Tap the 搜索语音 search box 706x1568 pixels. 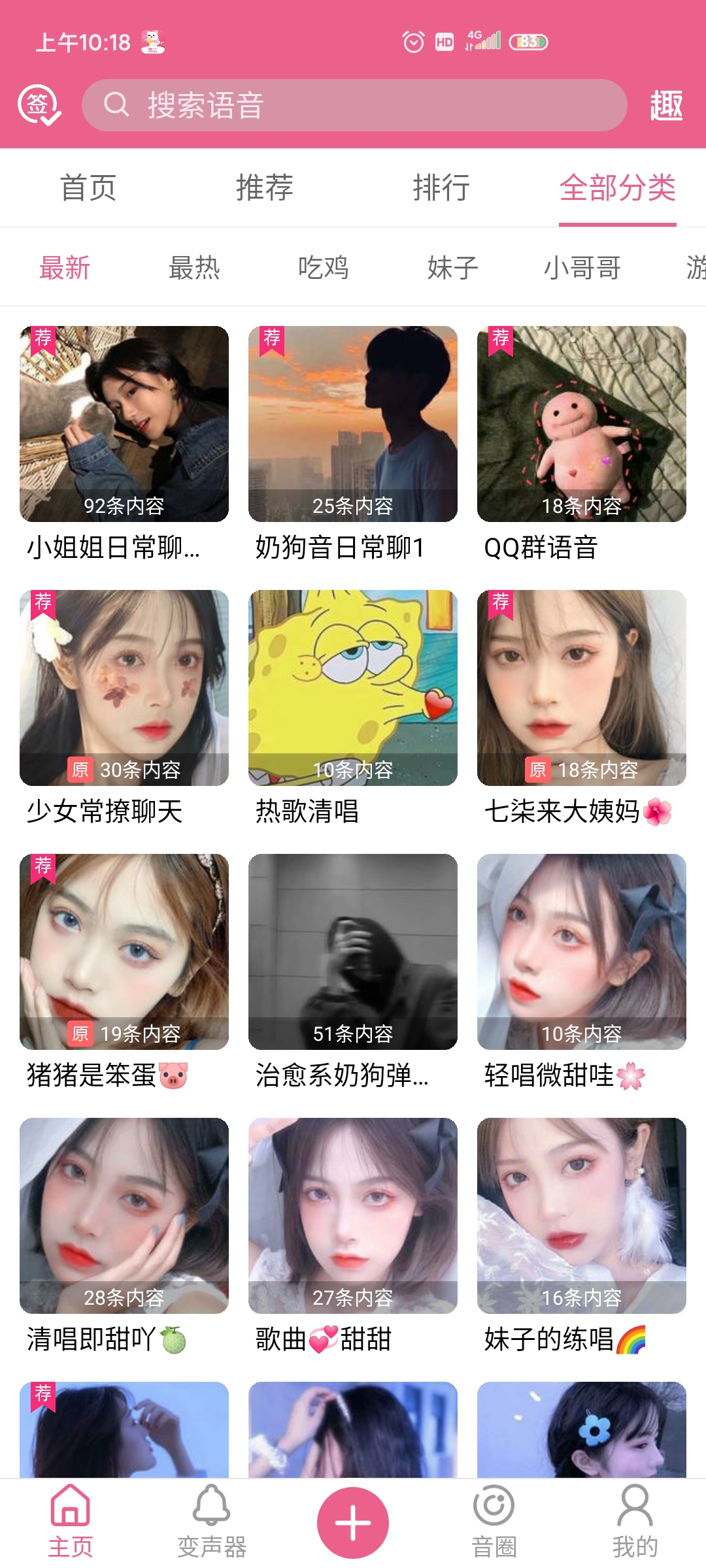[354, 105]
